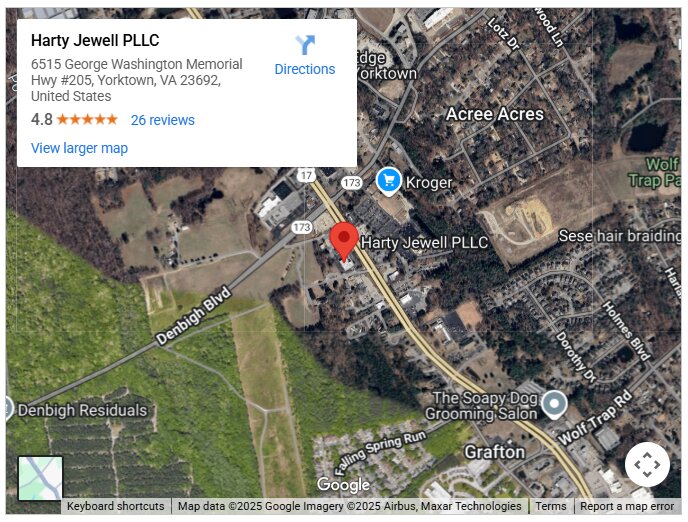The image size is (688, 522).
Task: Open the 26 reviews link
Action: coord(162,120)
